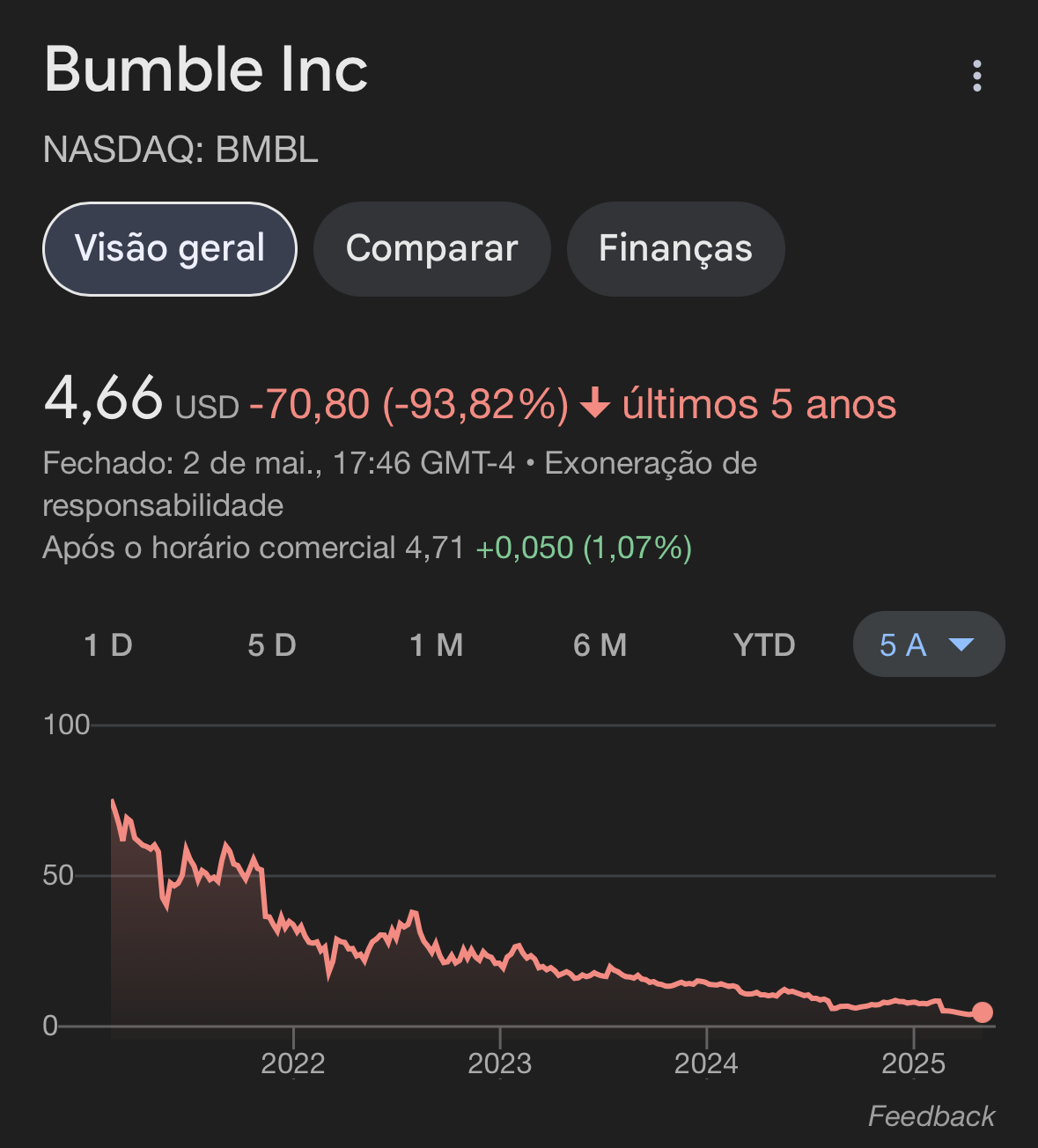Switch to the Comparar tab
This screenshot has height=1148, width=1038.
431,249
